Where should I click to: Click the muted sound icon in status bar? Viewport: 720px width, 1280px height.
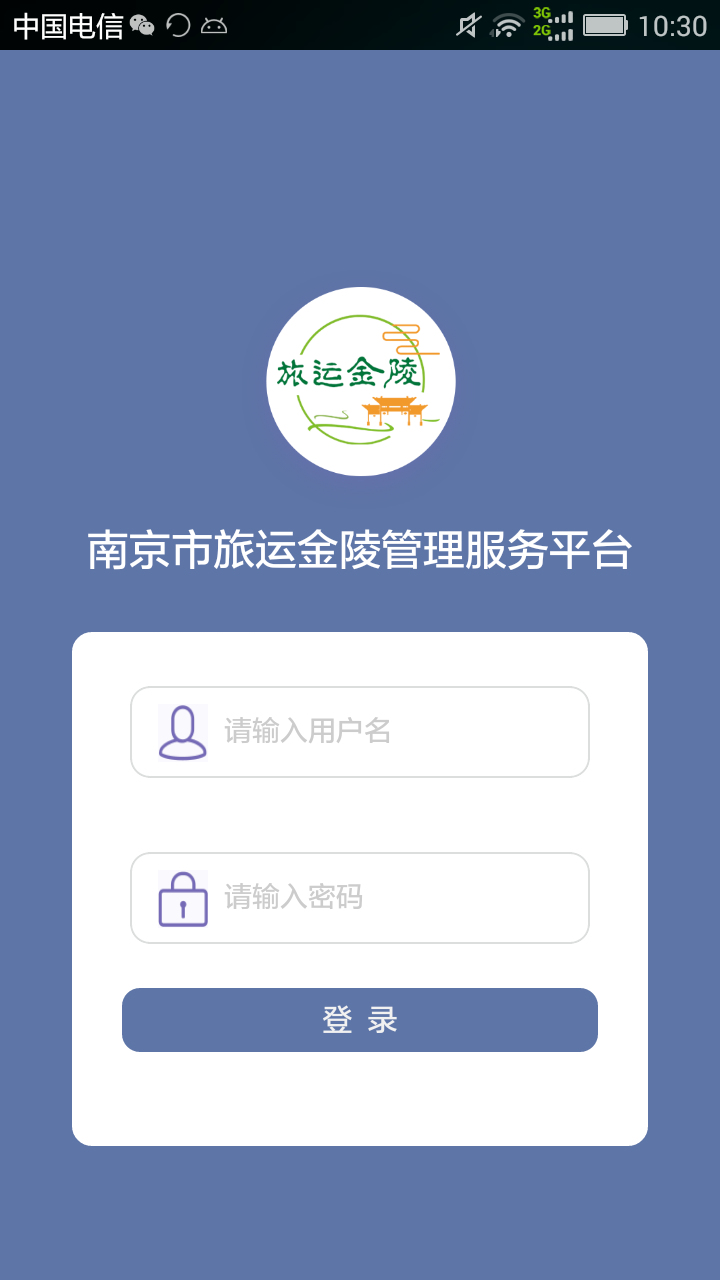click(x=466, y=24)
